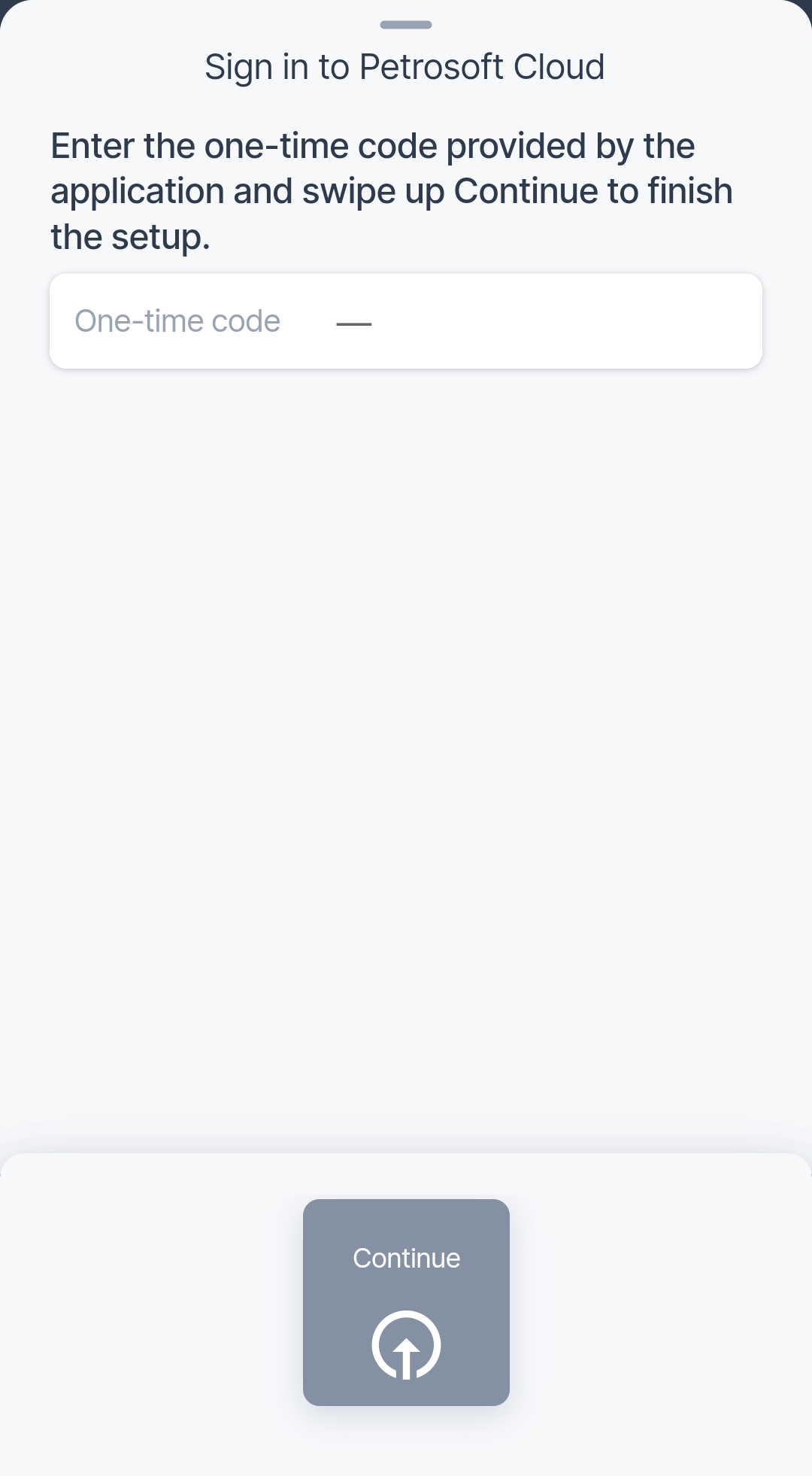Tap the Continue button
This screenshot has width=812, height=1476.
[406, 1302]
